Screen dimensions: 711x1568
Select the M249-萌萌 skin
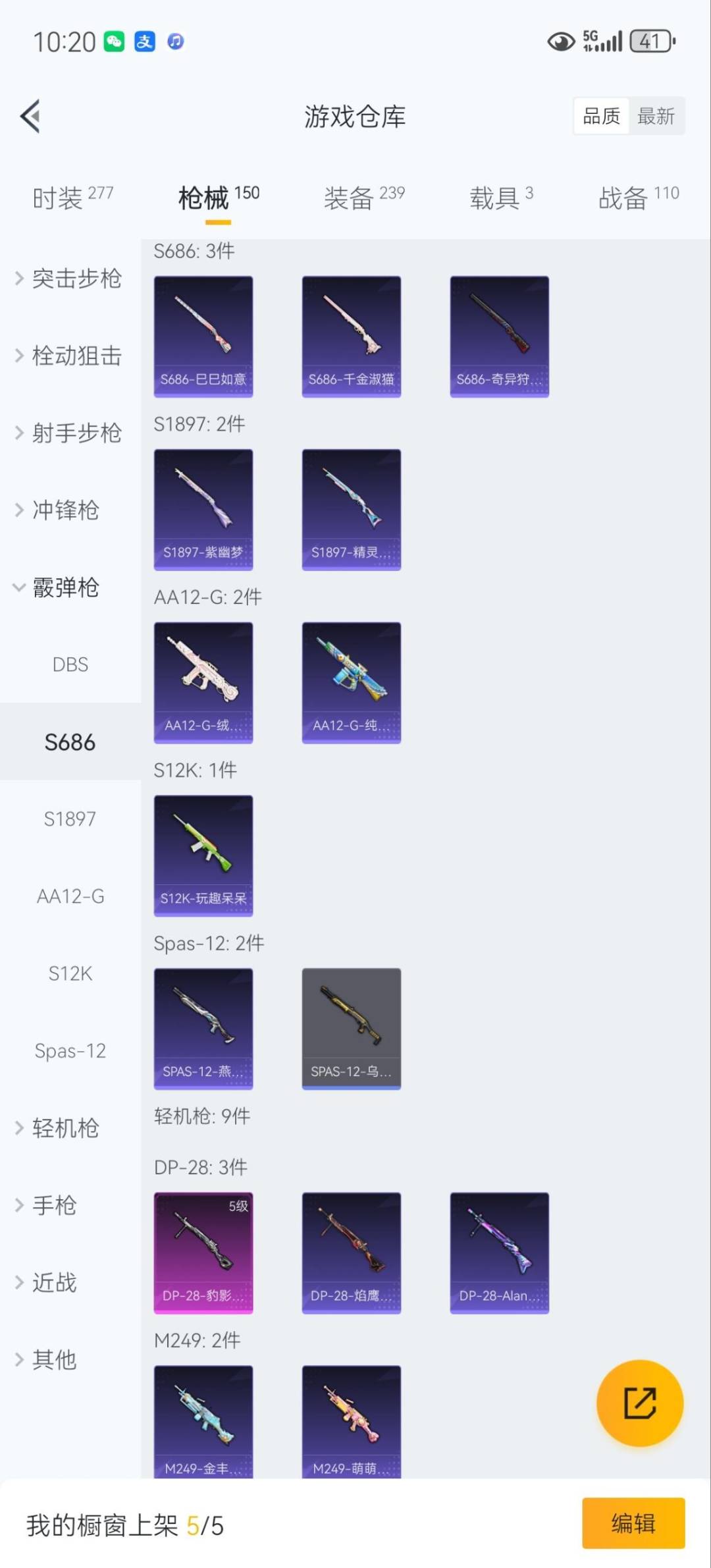[x=351, y=1422]
